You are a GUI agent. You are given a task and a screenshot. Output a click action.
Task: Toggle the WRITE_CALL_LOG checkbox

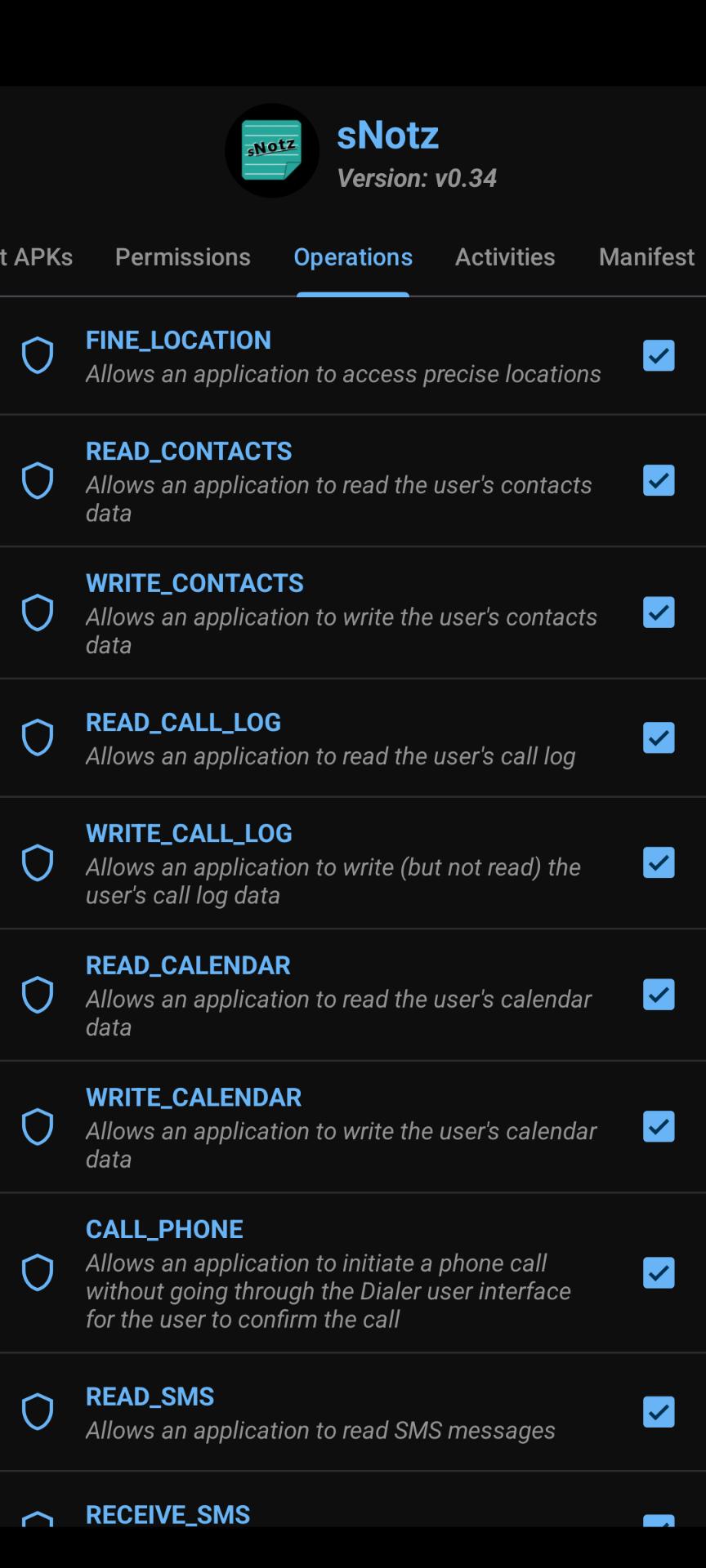[x=658, y=862]
